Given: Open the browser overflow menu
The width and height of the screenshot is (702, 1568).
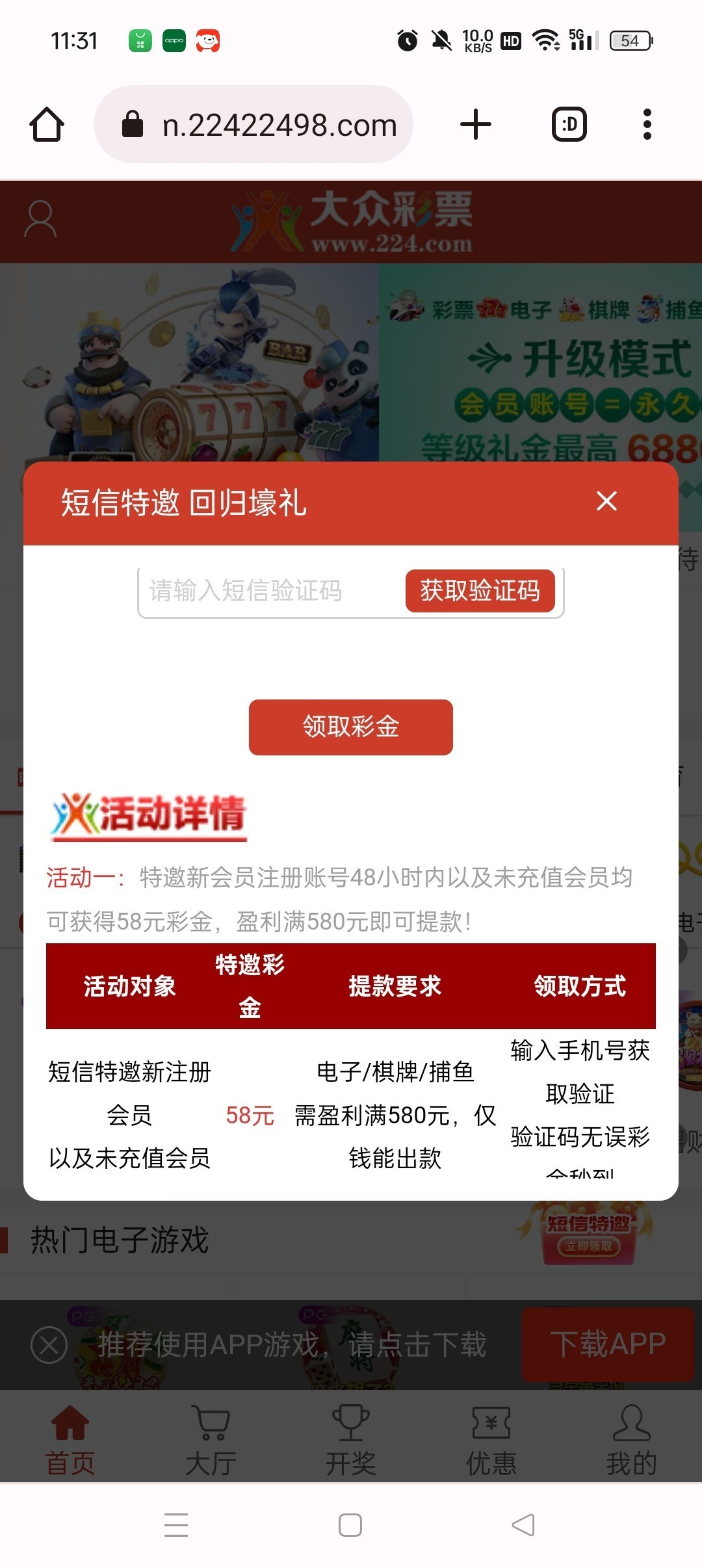Looking at the screenshot, I should coord(647,124).
